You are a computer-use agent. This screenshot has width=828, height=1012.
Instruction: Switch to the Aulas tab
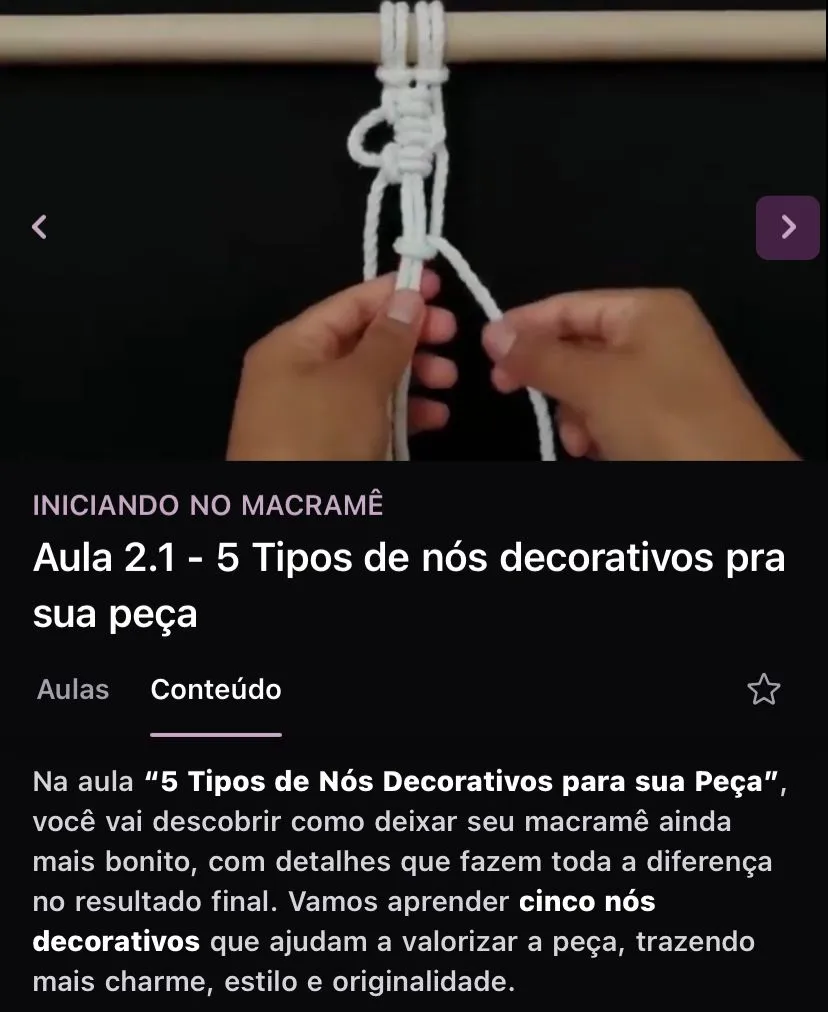[73, 689]
